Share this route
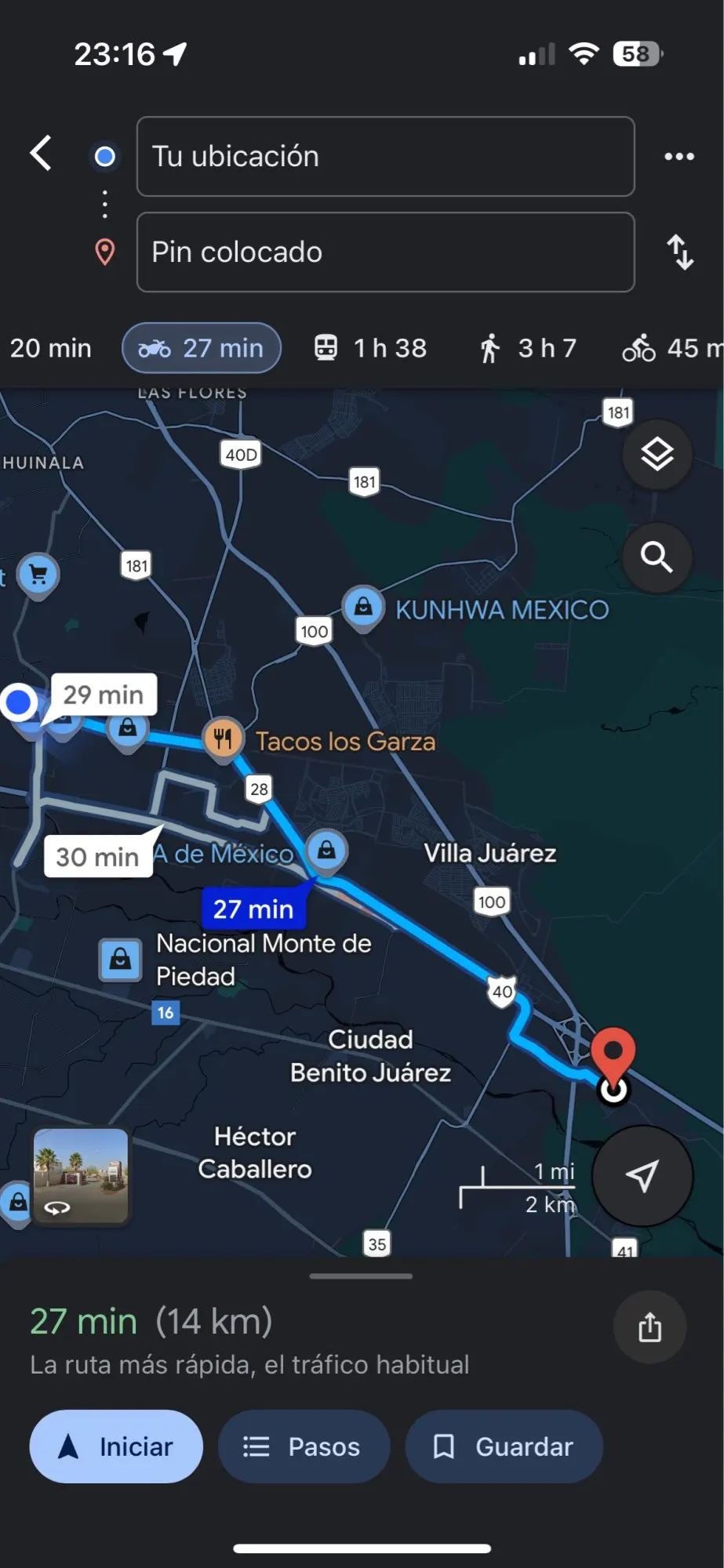The width and height of the screenshot is (724, 1568). 649,1328
